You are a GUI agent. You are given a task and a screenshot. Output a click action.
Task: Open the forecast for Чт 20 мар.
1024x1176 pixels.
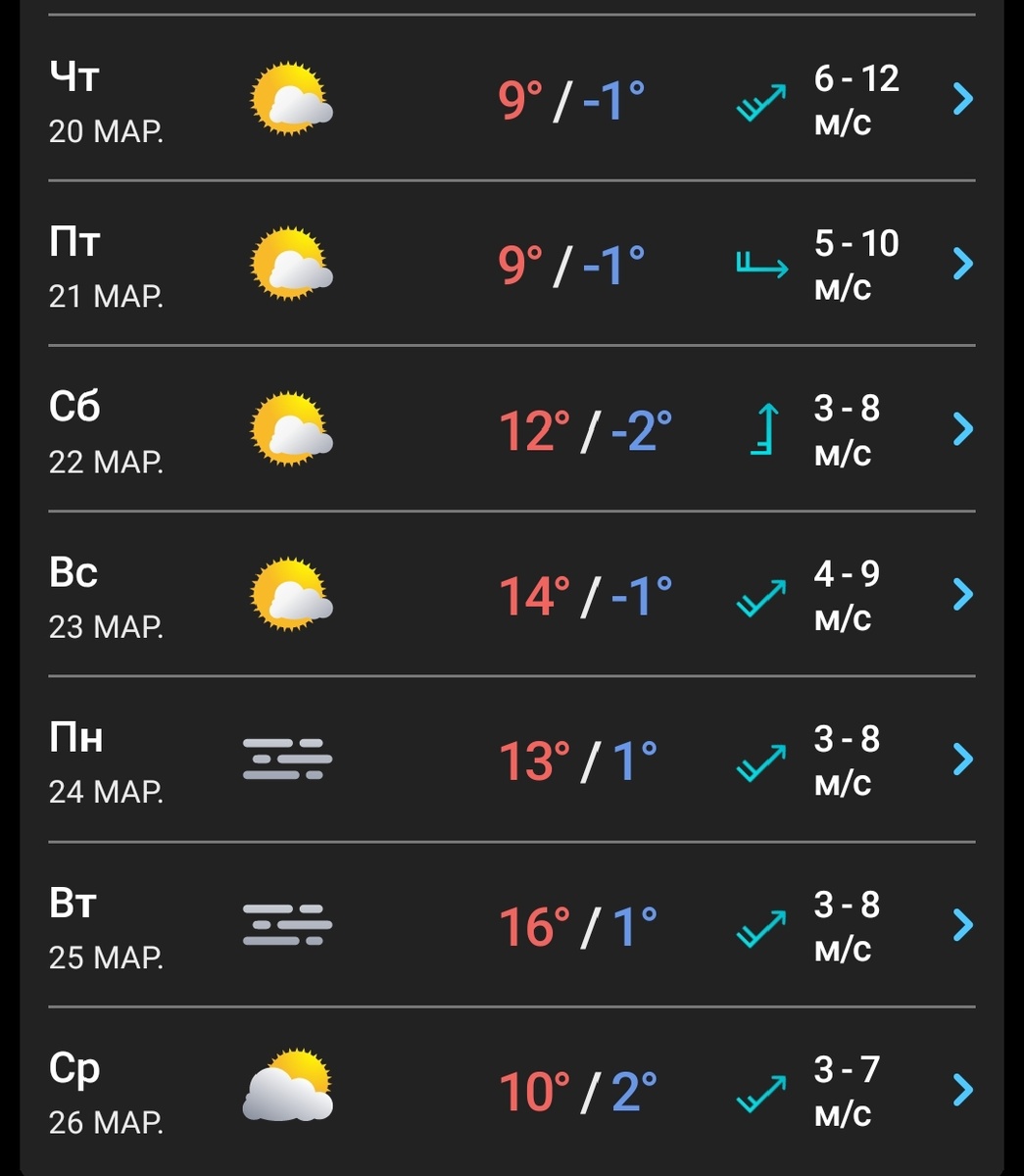click(x=962, y=99)
